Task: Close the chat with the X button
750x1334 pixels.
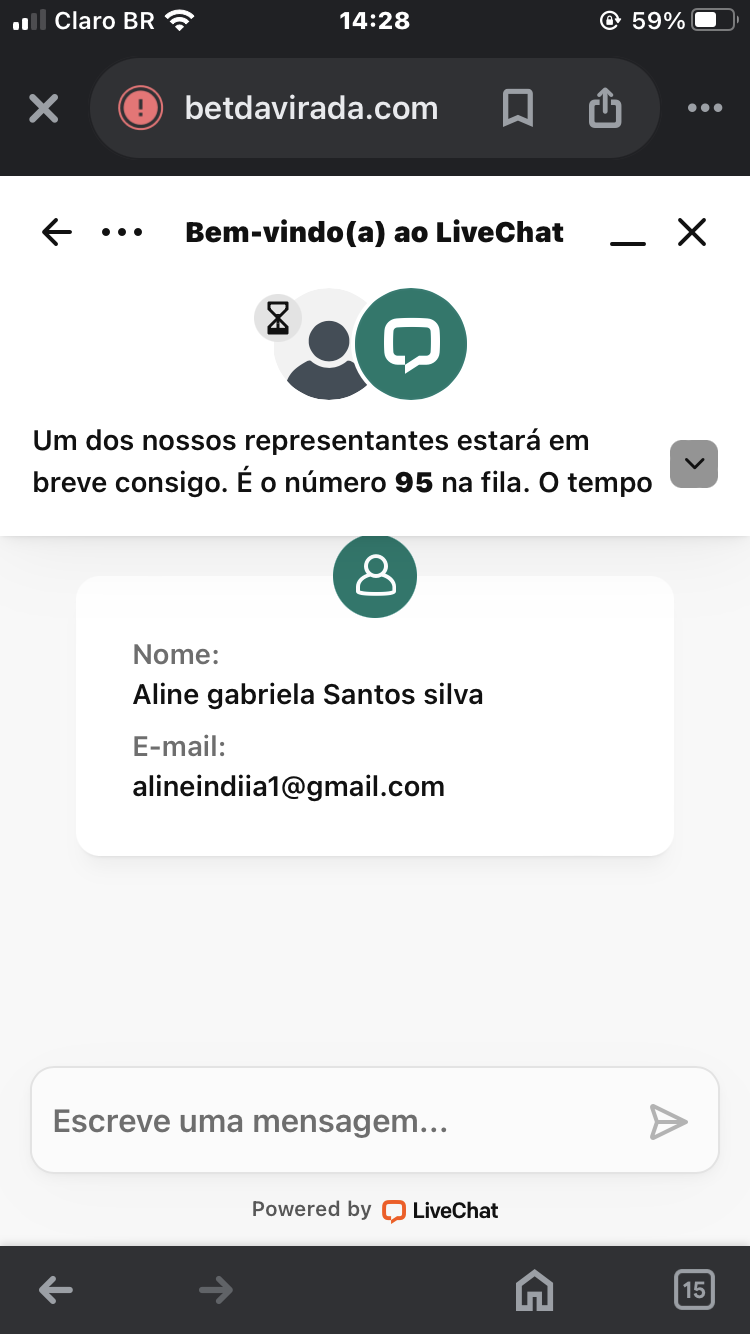Action: tap(691, 231)
